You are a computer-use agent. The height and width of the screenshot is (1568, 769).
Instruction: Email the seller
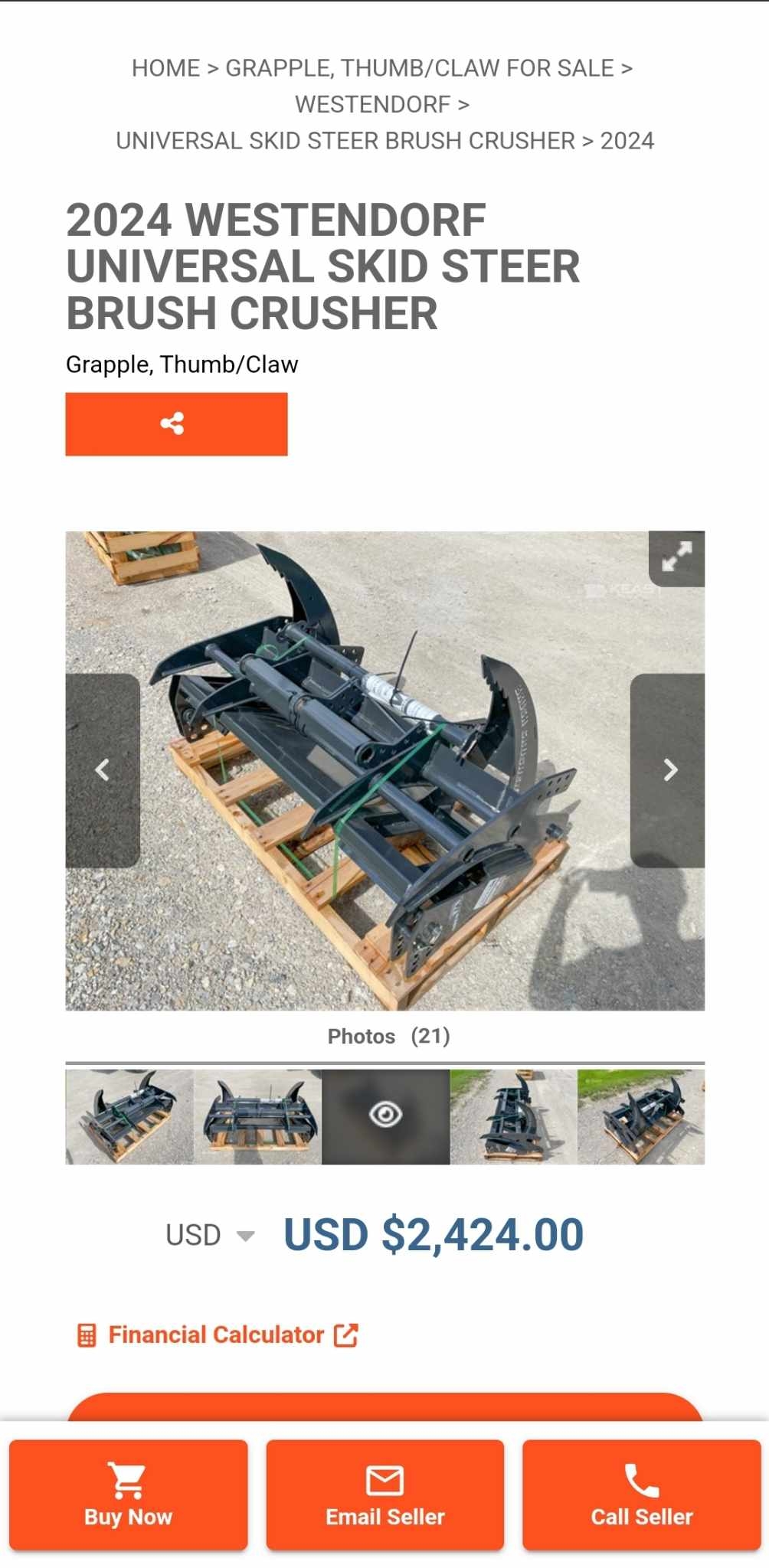tap(384, 1495)
